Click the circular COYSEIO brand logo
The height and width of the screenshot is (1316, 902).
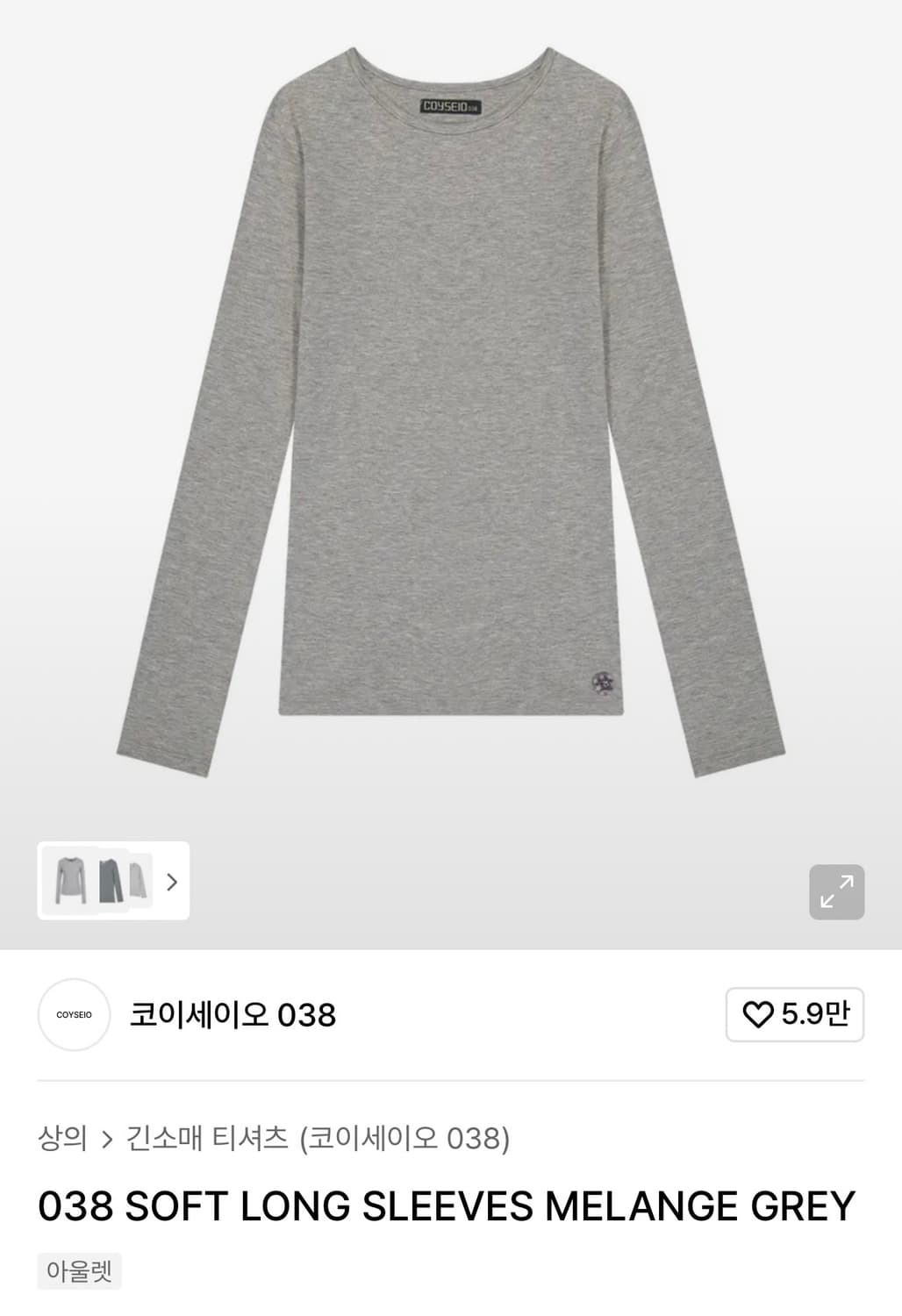coord(74,1016)
